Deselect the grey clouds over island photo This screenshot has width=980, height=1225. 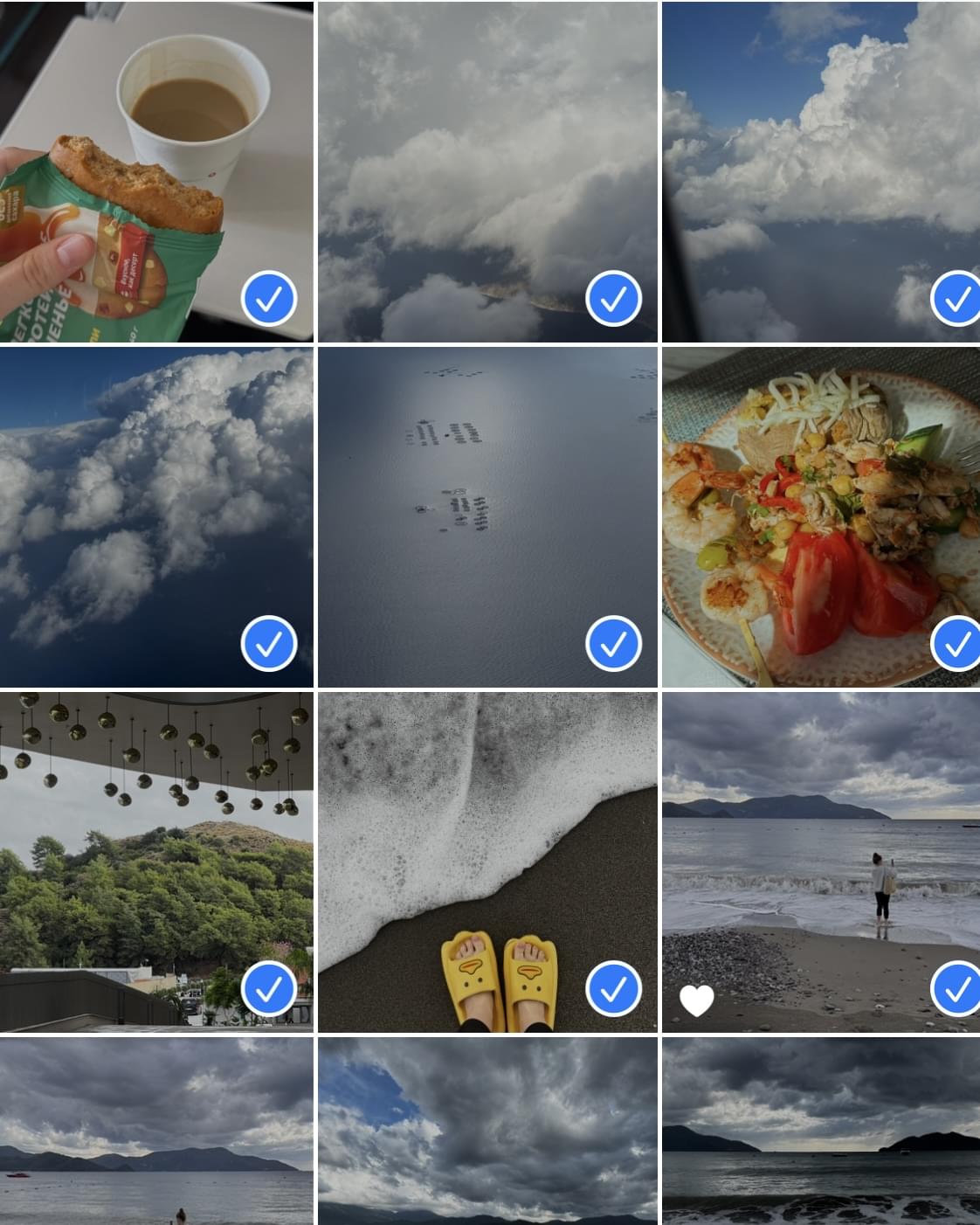613,299
